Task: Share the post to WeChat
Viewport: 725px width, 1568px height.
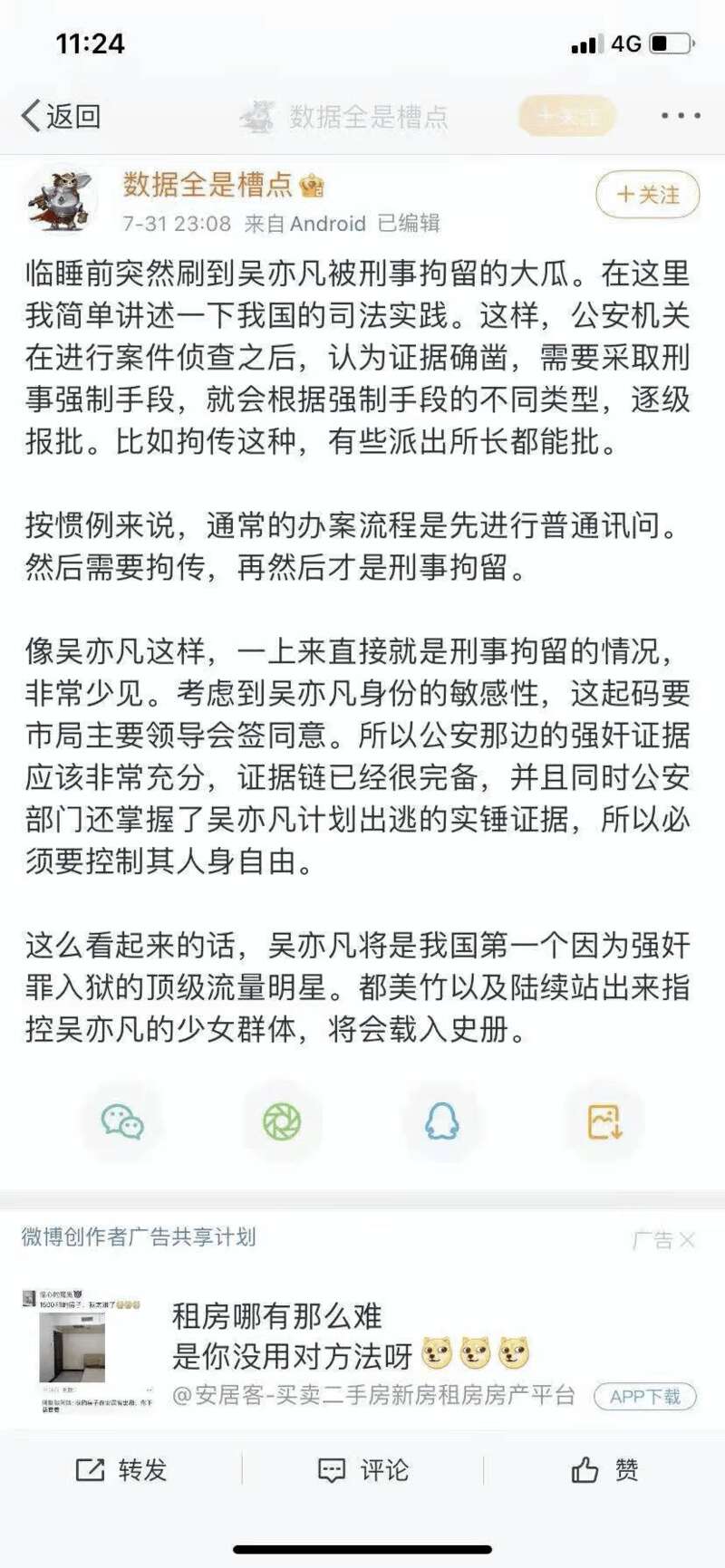Action: 122,1121
